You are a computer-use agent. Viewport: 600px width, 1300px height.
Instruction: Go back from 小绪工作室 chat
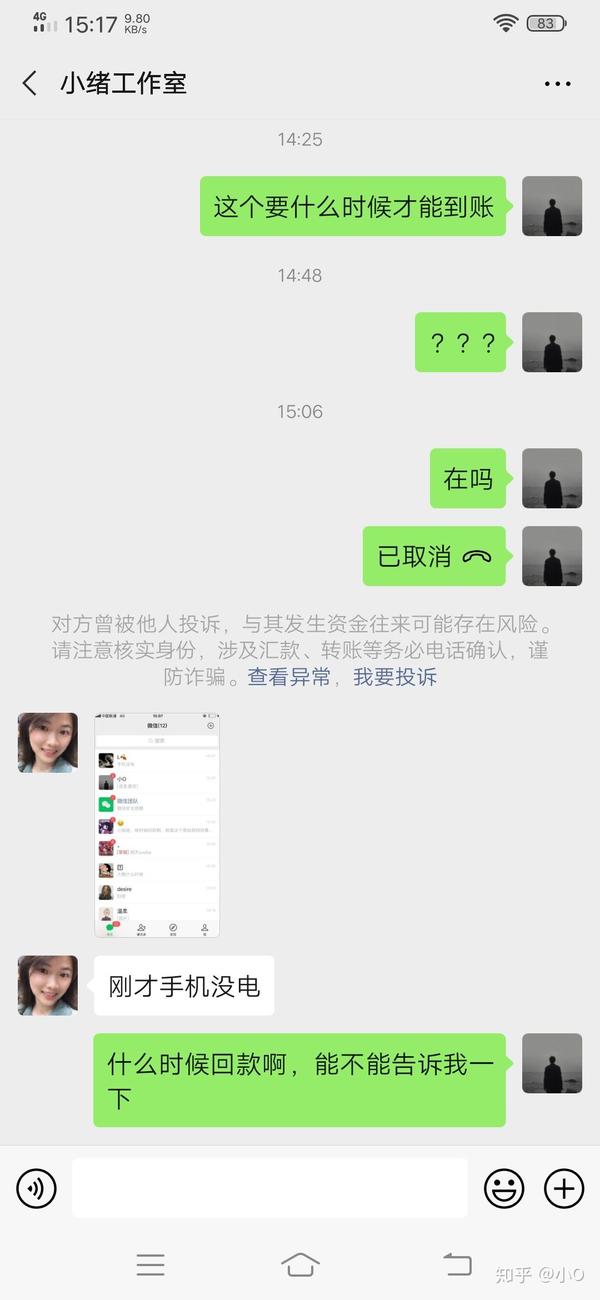[x=30, y=83]
